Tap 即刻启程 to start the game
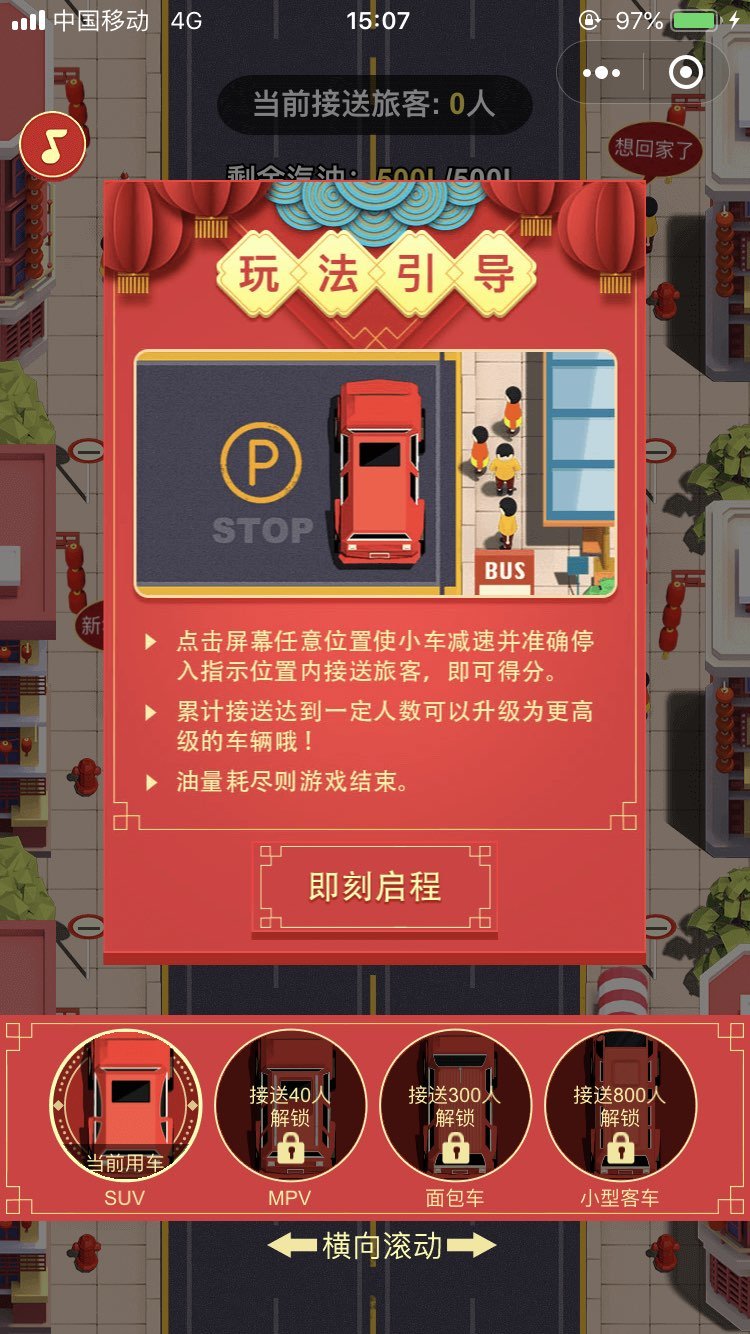The image size is (750, 1334). point(375,888)
